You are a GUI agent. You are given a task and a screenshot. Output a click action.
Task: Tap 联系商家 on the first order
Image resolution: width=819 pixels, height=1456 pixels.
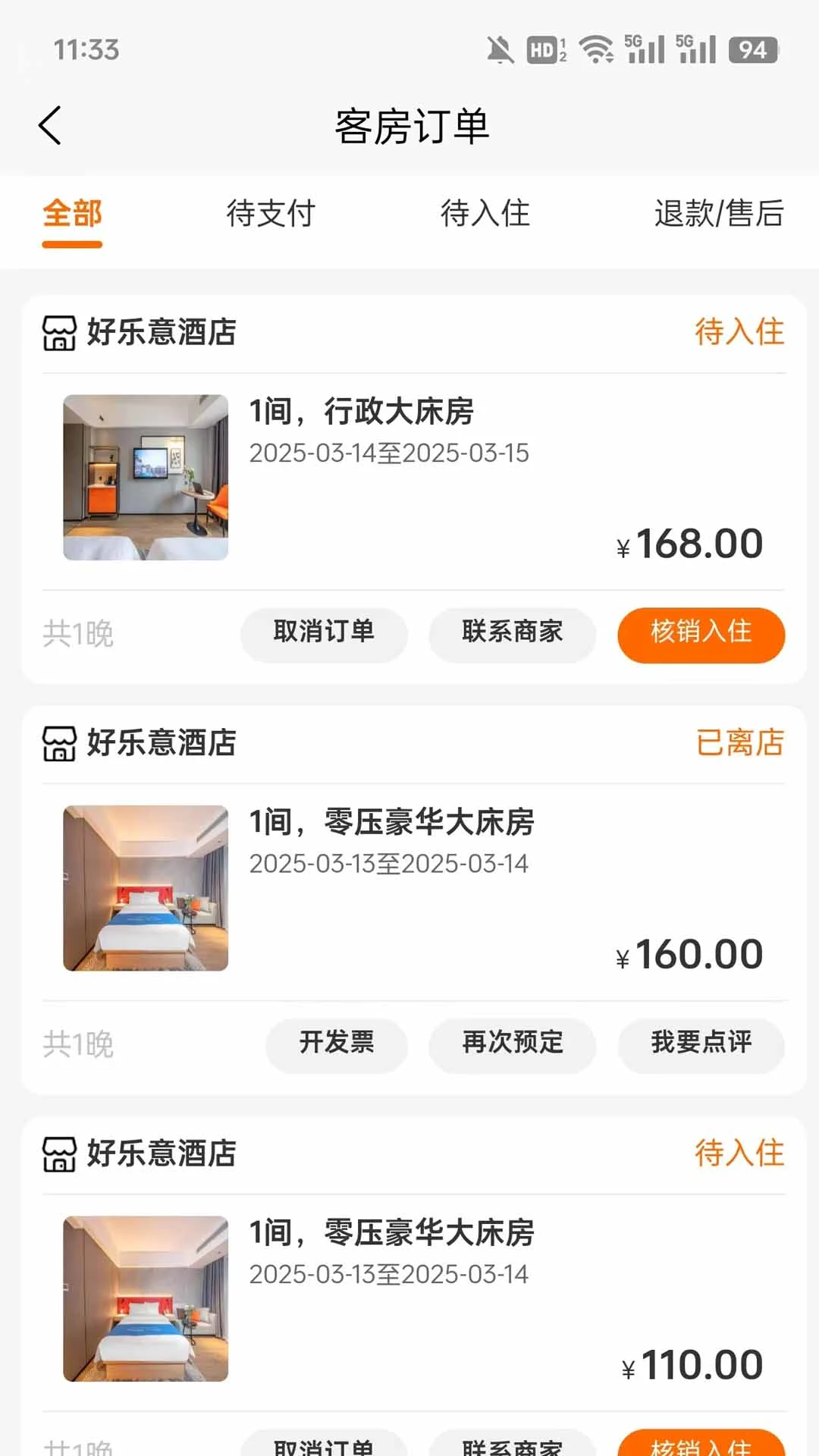click(512, 635)
